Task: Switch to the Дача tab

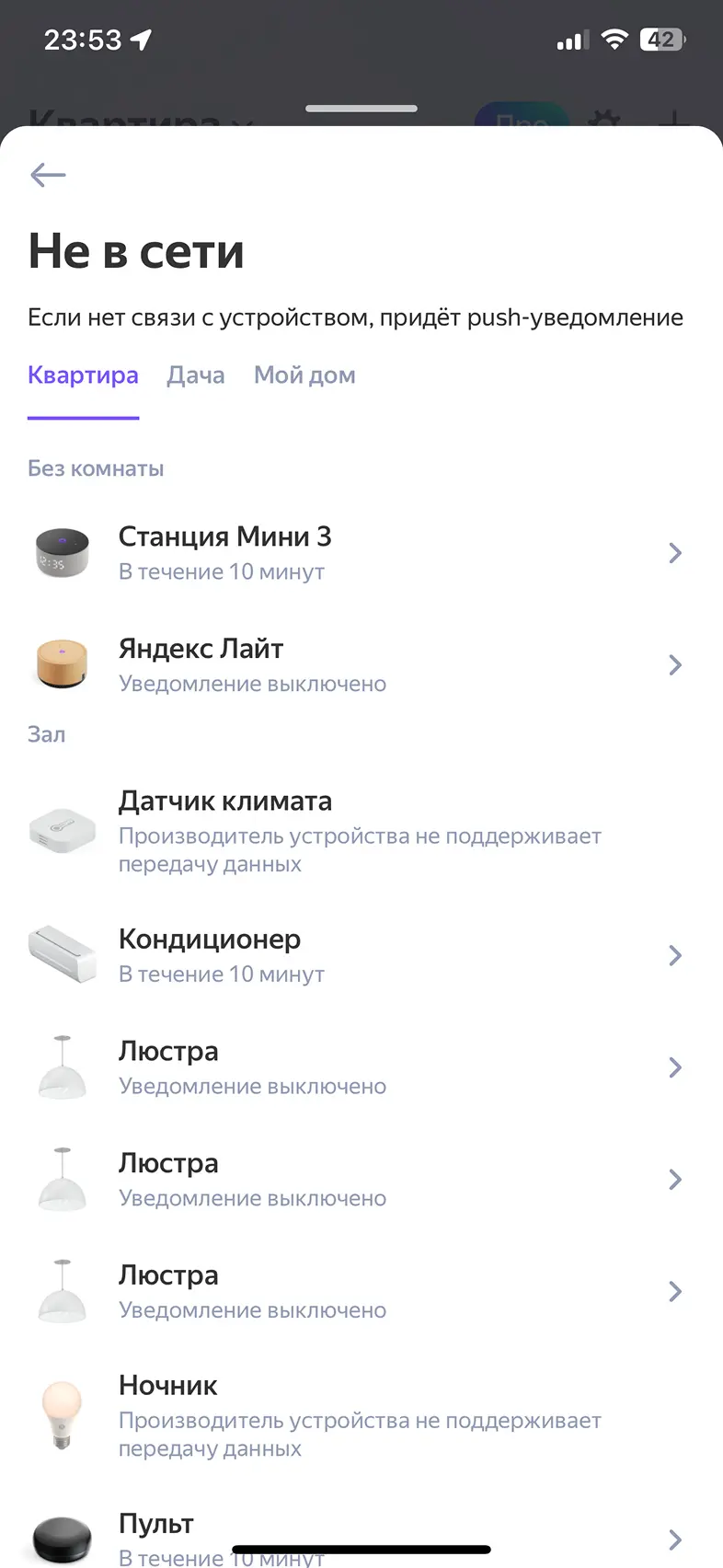Action: click(x=195, y=375)
